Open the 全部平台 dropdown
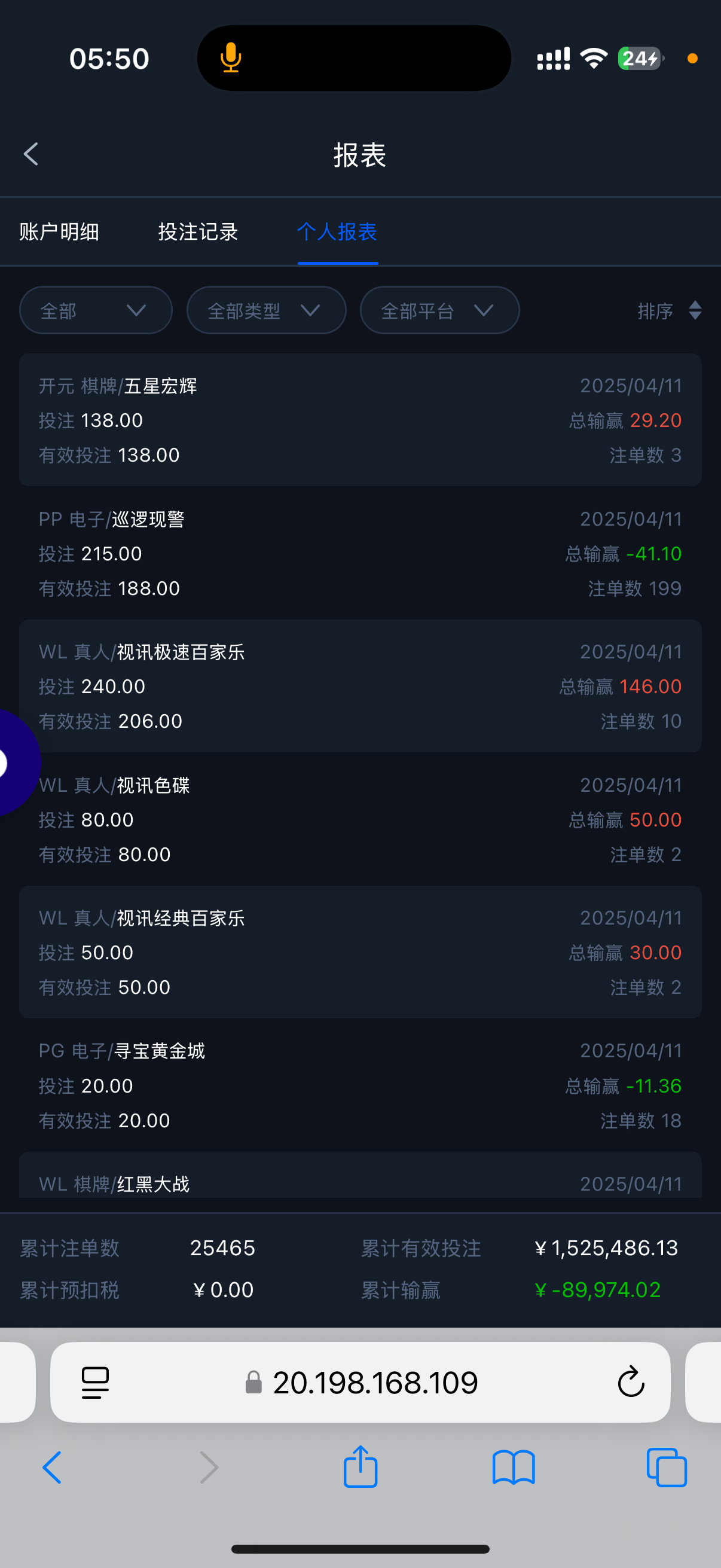721x1568 pixels. 439,310
